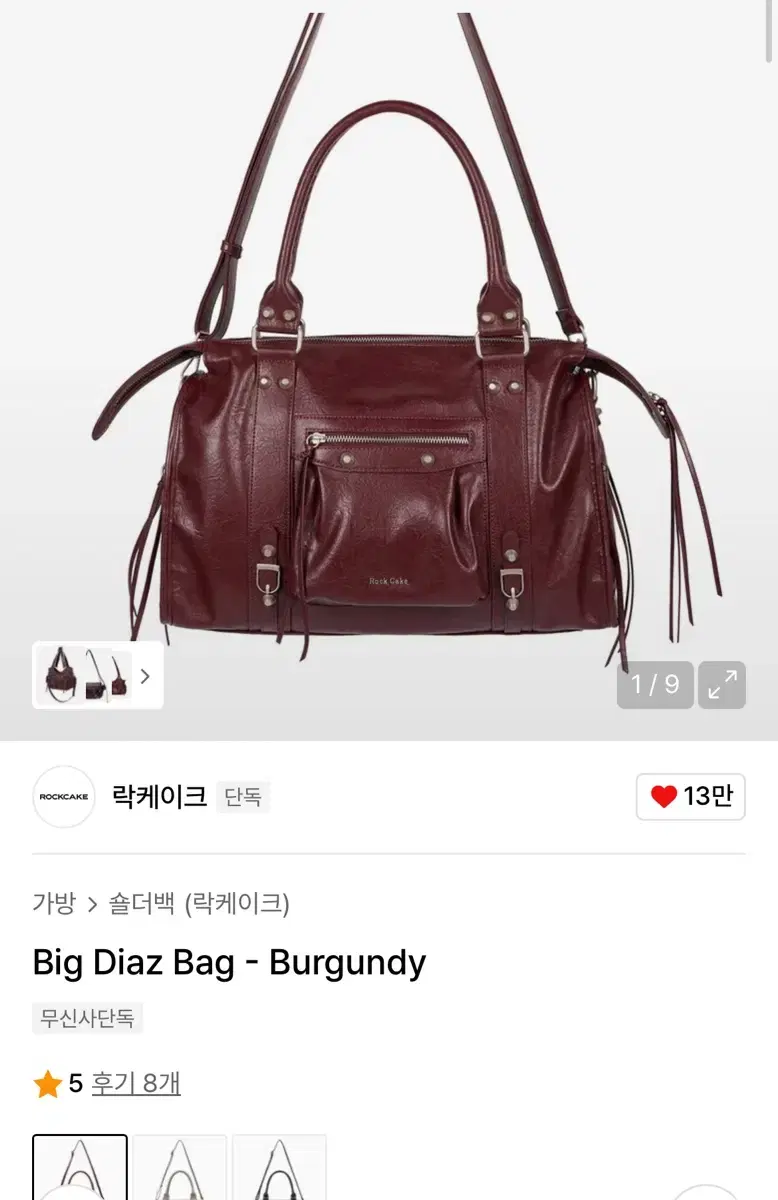Select the first bag thumbnail in the preview strip
This screenshot has width=778, height=1200.
click(x=60, y=676)
